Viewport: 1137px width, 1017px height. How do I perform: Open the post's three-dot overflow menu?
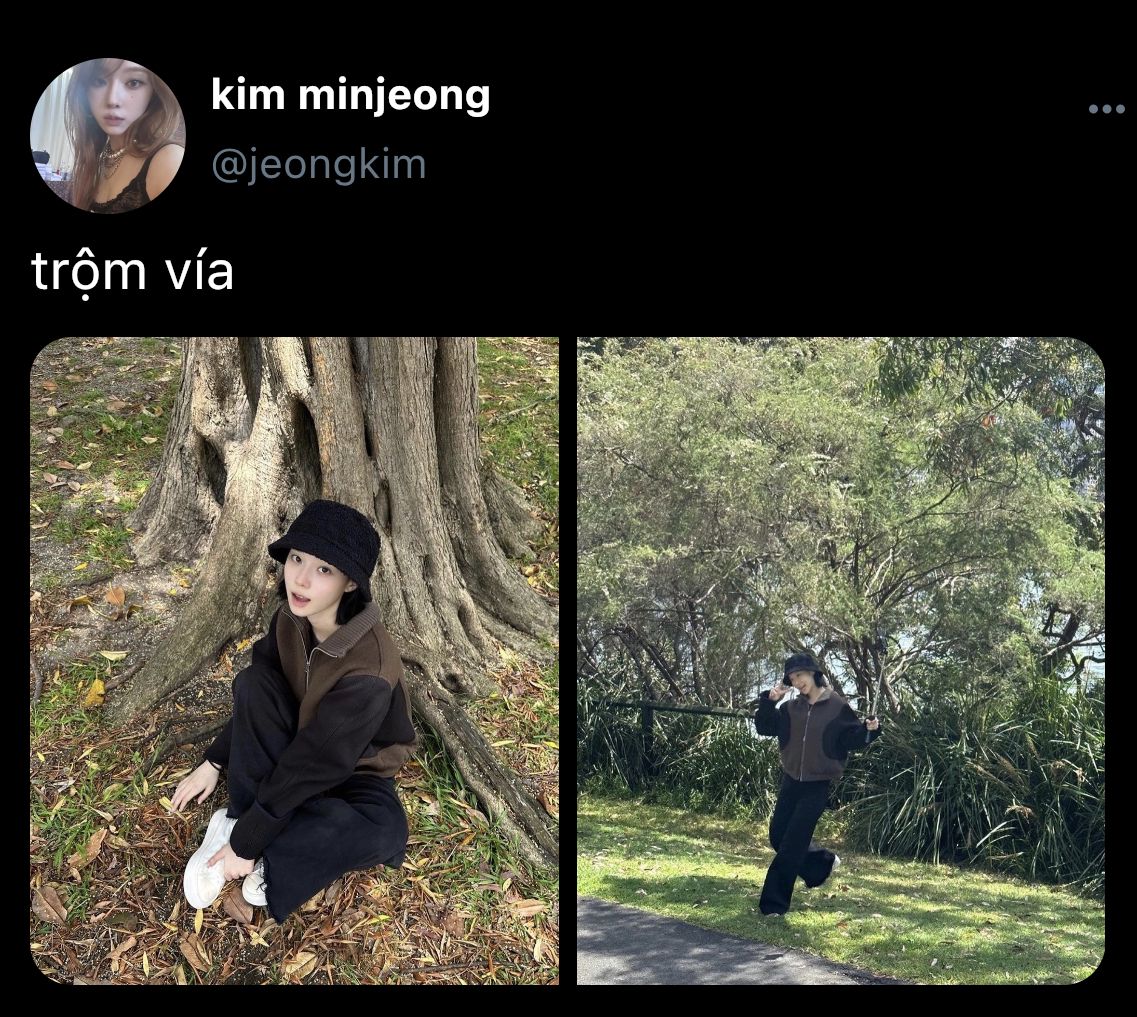[1107, 109]
